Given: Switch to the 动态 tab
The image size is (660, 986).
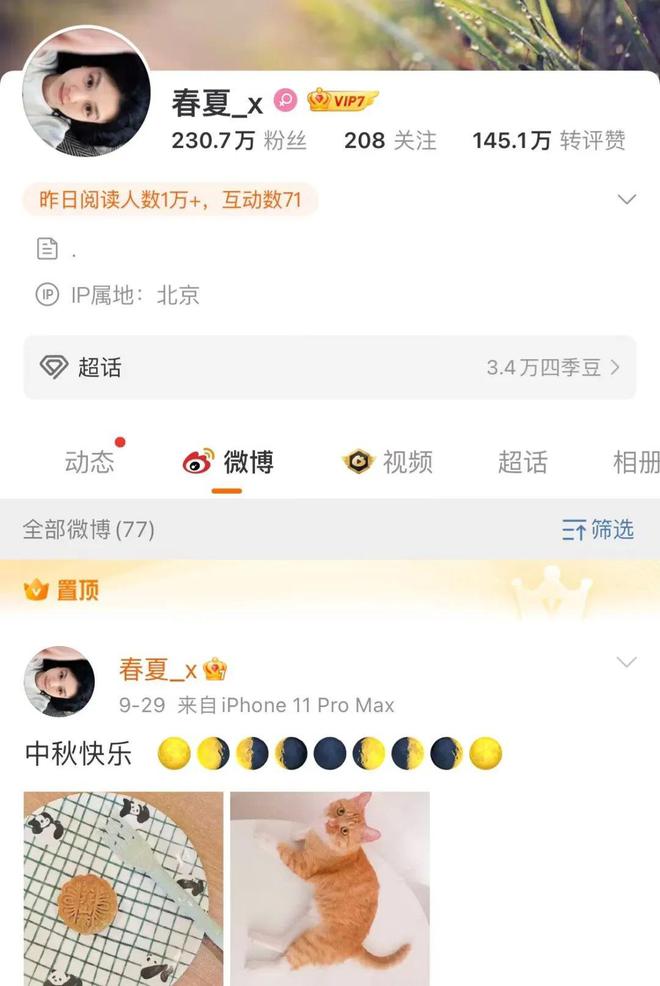Looking at the screenshot, I should pyautogui.click(x=89, y=462).
